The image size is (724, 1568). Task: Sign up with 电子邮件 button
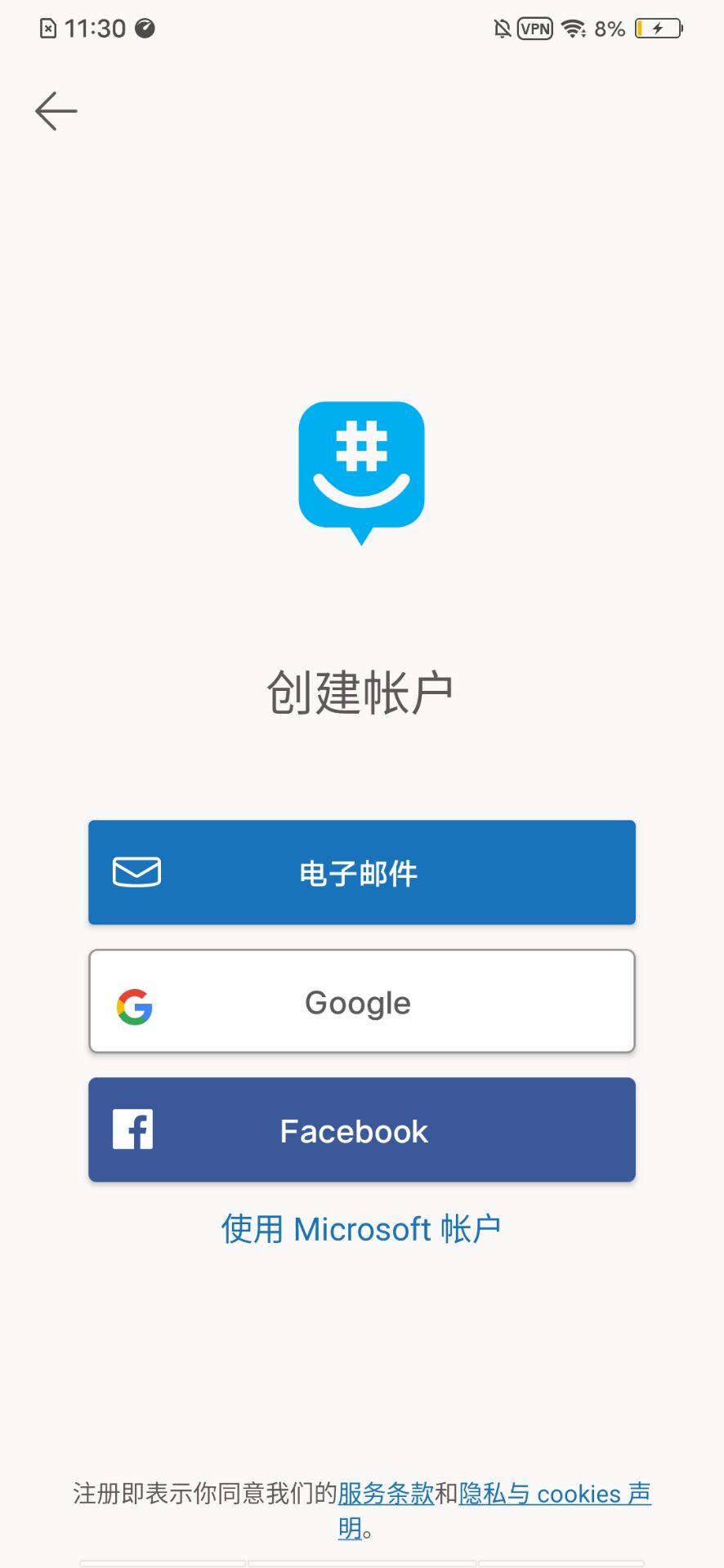point(361,872)
